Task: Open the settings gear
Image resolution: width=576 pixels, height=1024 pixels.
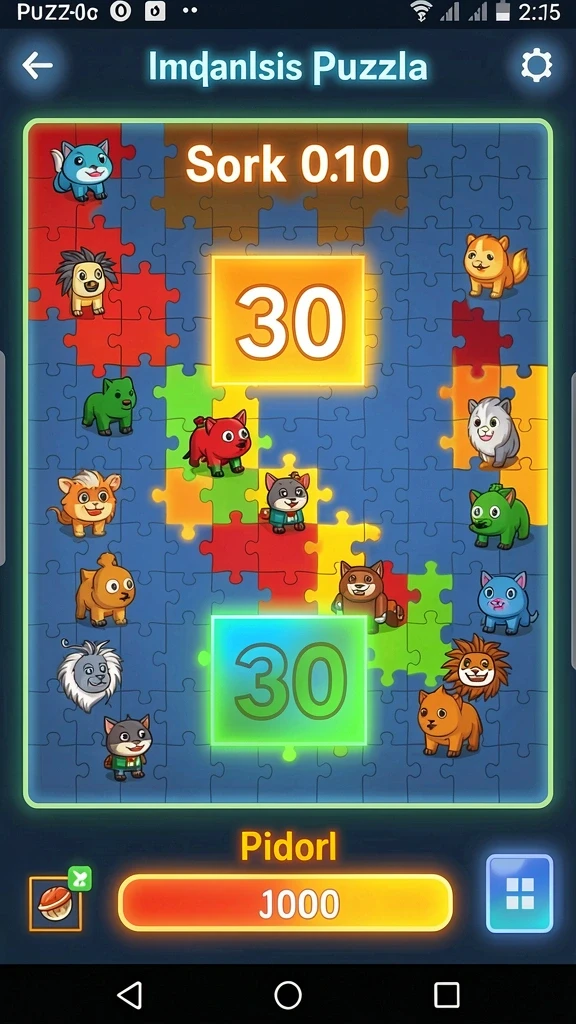Action: [536, 65]
